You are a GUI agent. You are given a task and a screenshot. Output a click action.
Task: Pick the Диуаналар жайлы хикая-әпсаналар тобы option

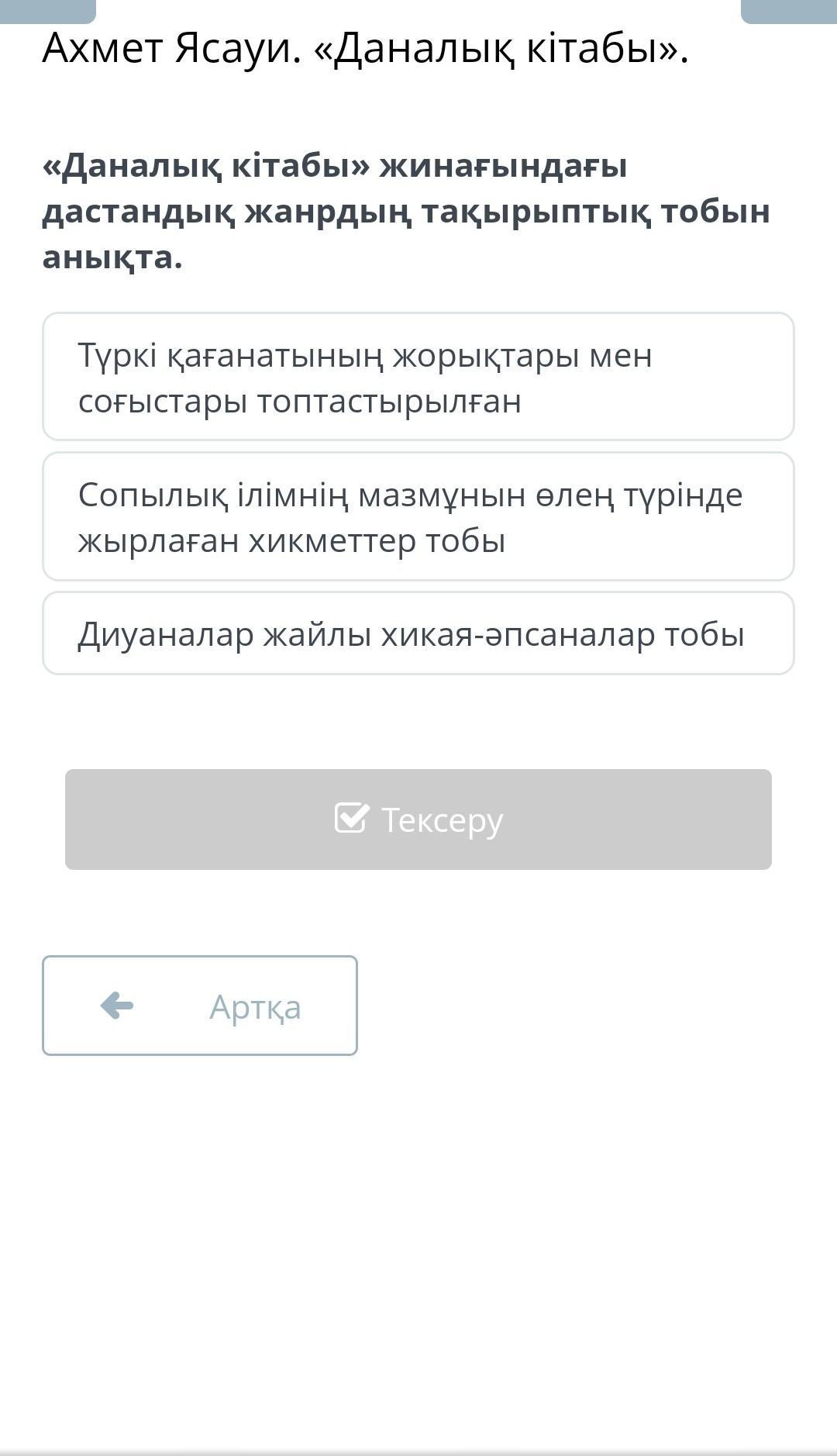point(418,633)
